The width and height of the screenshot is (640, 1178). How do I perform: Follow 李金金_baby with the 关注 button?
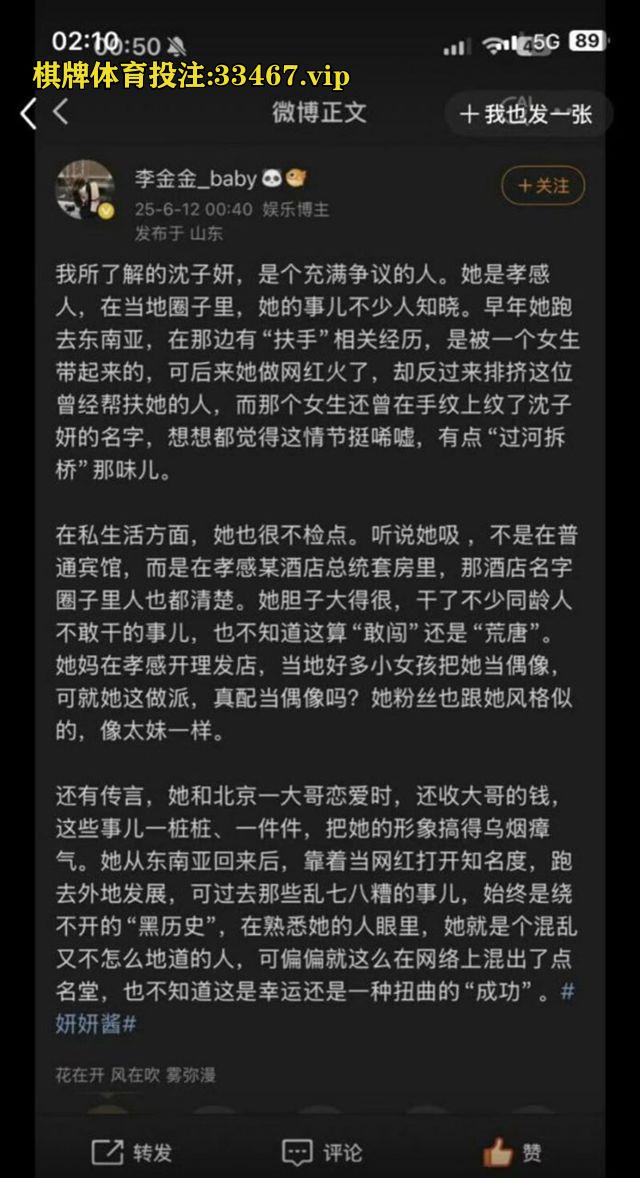pyautogui.click(x=543, y=186)
